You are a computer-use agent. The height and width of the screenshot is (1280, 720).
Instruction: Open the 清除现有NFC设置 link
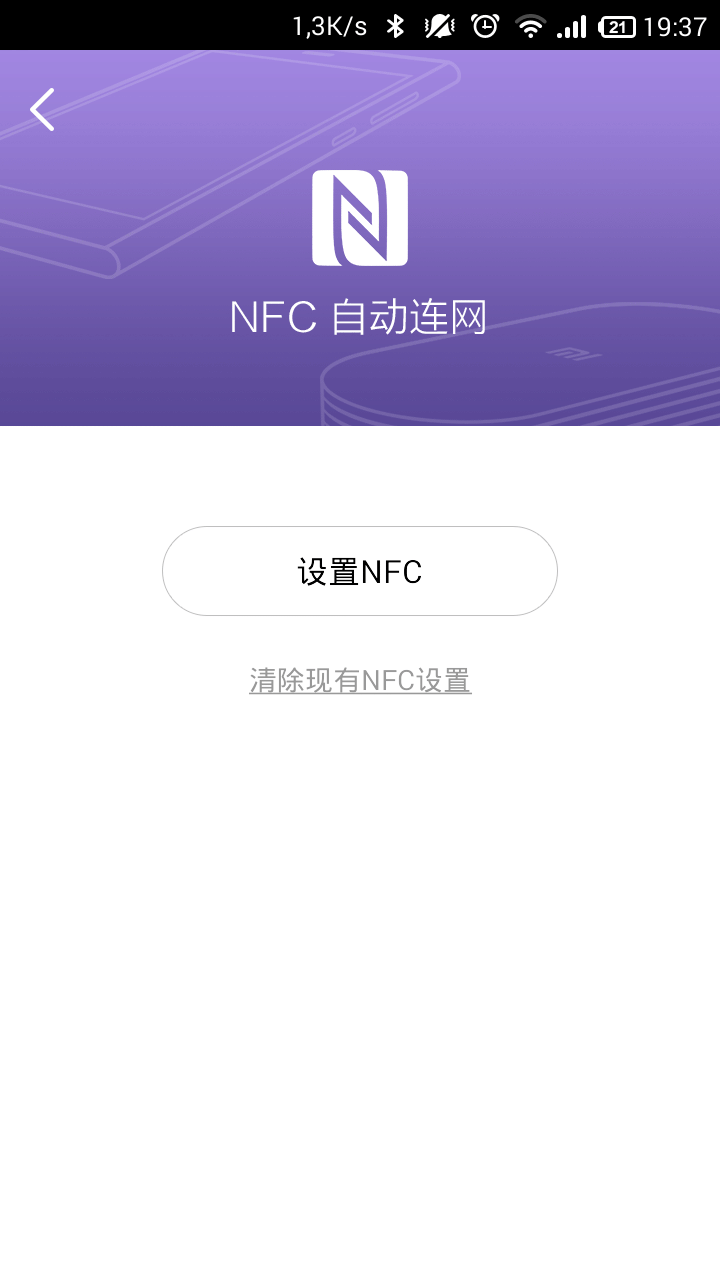pos(360,681)
